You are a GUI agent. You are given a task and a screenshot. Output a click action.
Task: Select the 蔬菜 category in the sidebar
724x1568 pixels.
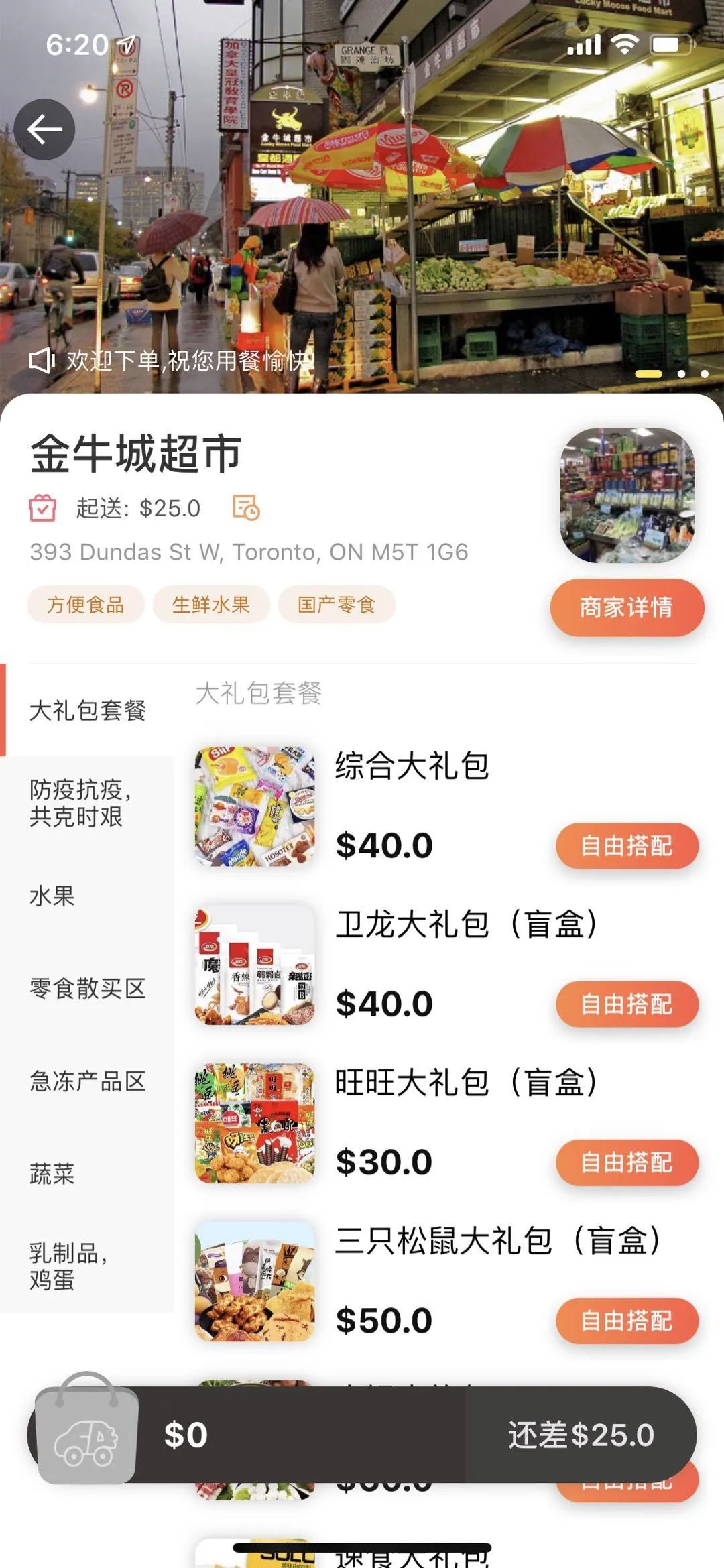(x=51, y=1174)
